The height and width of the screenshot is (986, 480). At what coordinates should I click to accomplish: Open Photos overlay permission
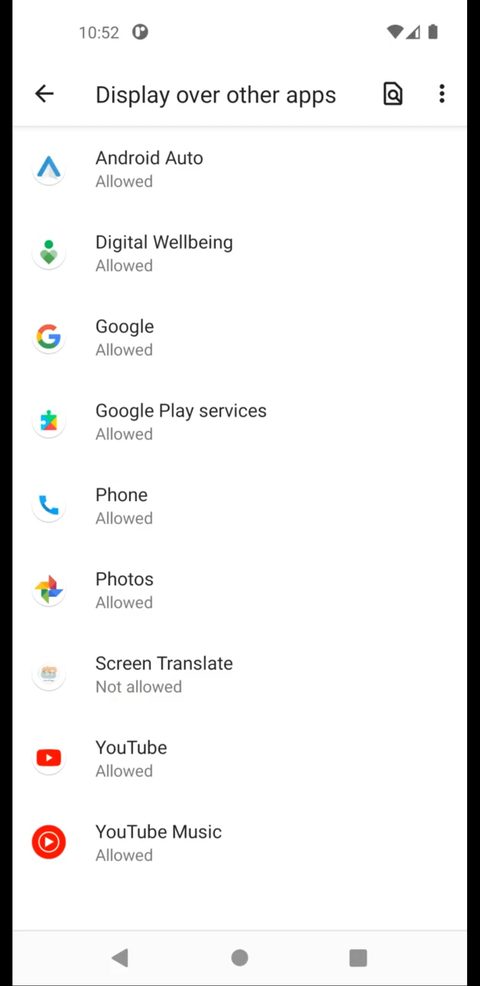coord(240,590)
